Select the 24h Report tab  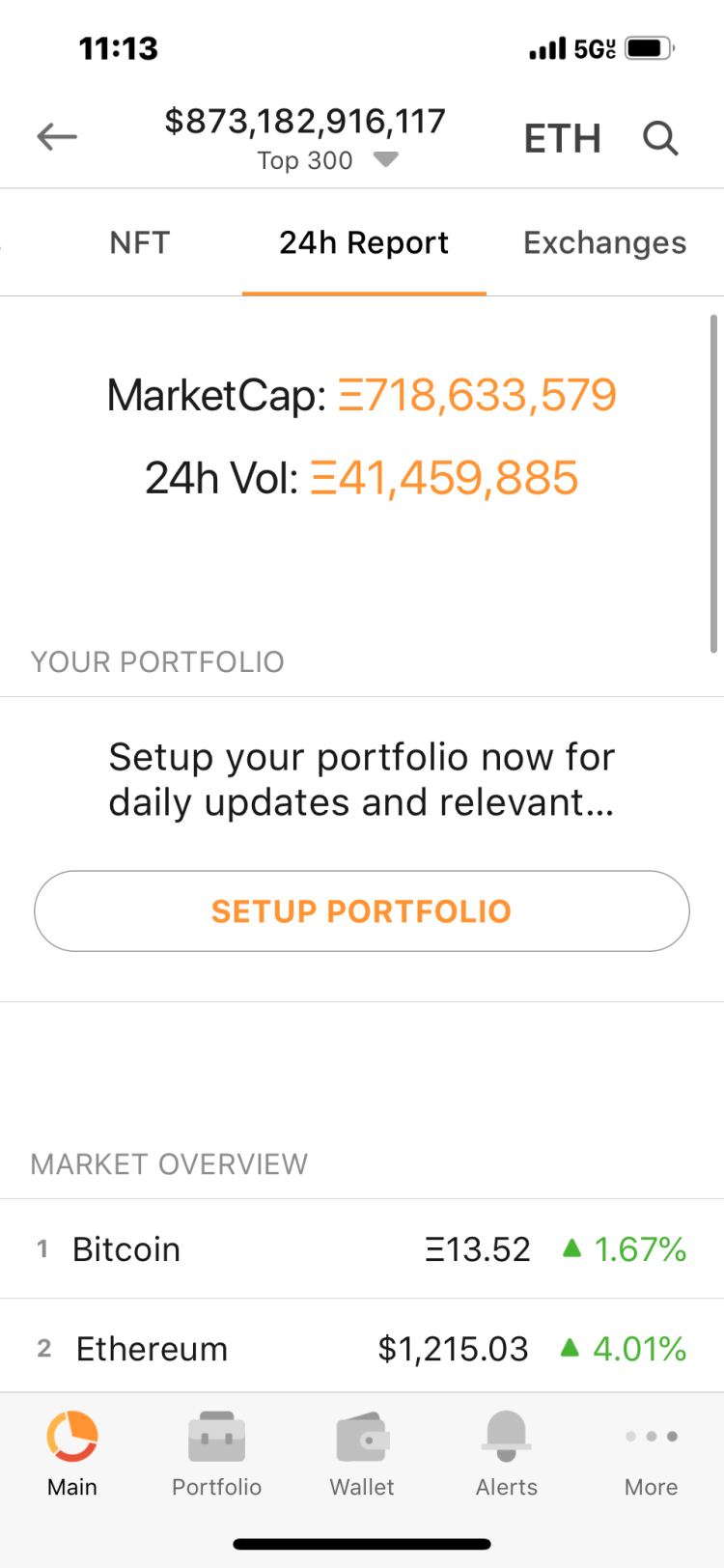364,243
